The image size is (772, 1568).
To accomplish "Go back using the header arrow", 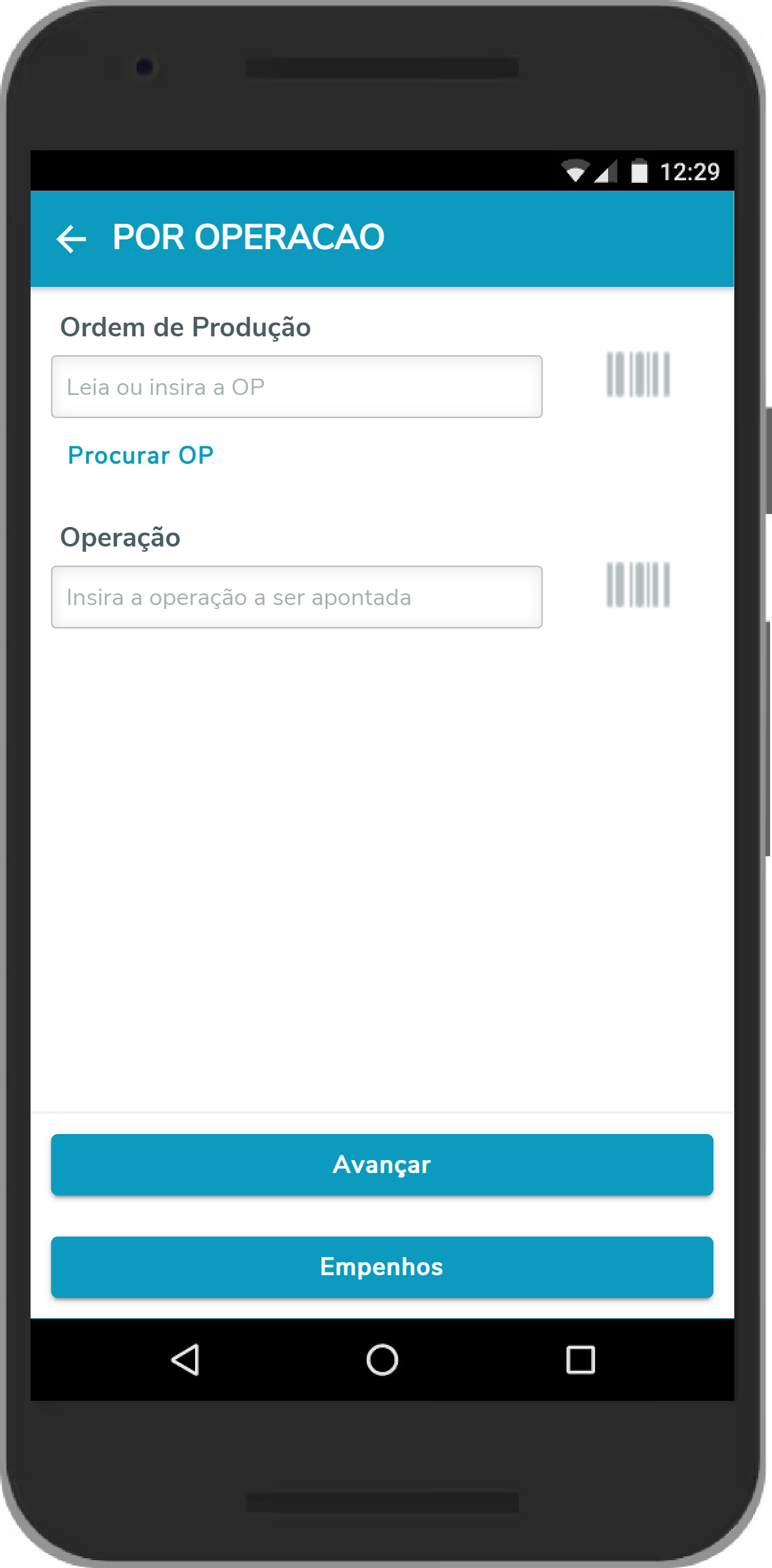I will [72, 239].
